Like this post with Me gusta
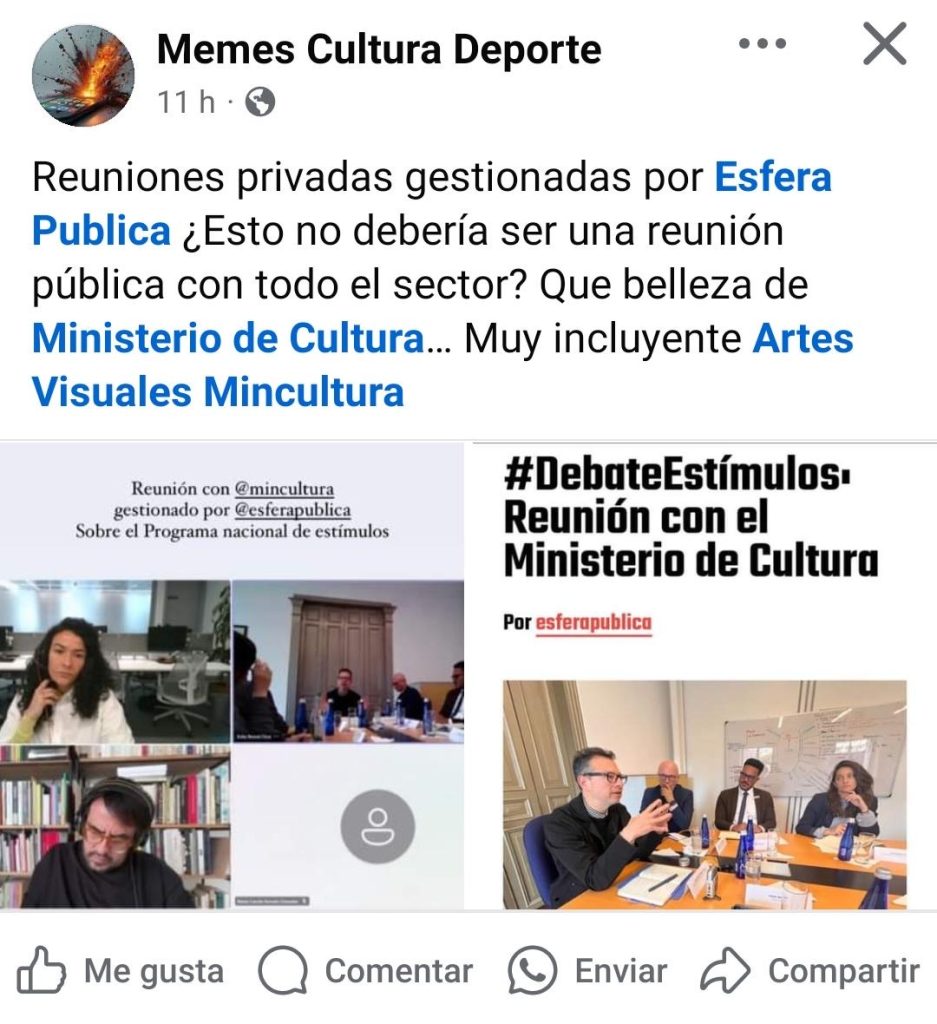Viewport: 937px width, 1024px height. point(121,971)
